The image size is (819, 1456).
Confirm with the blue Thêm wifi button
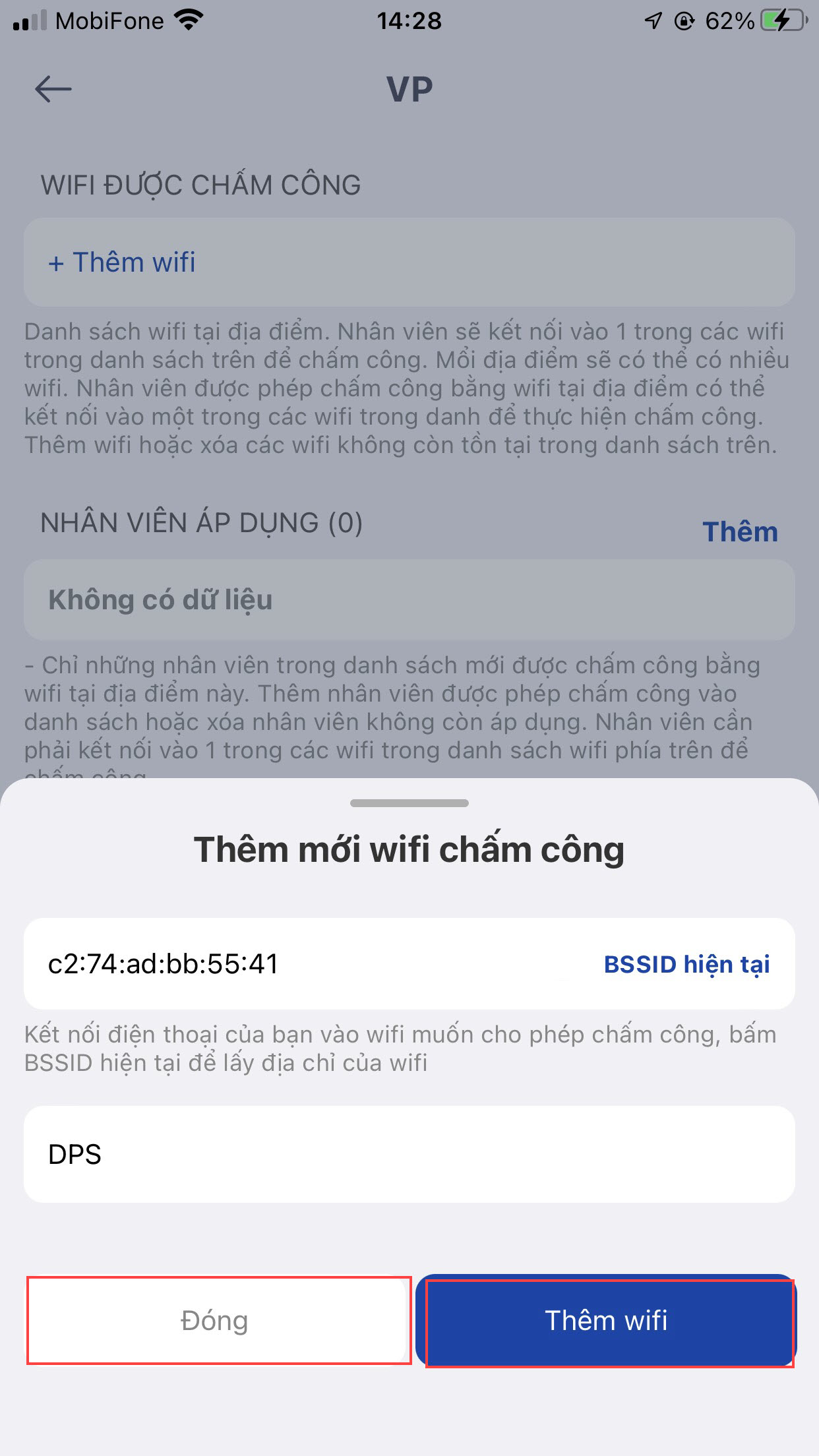tap(606, 1321)
